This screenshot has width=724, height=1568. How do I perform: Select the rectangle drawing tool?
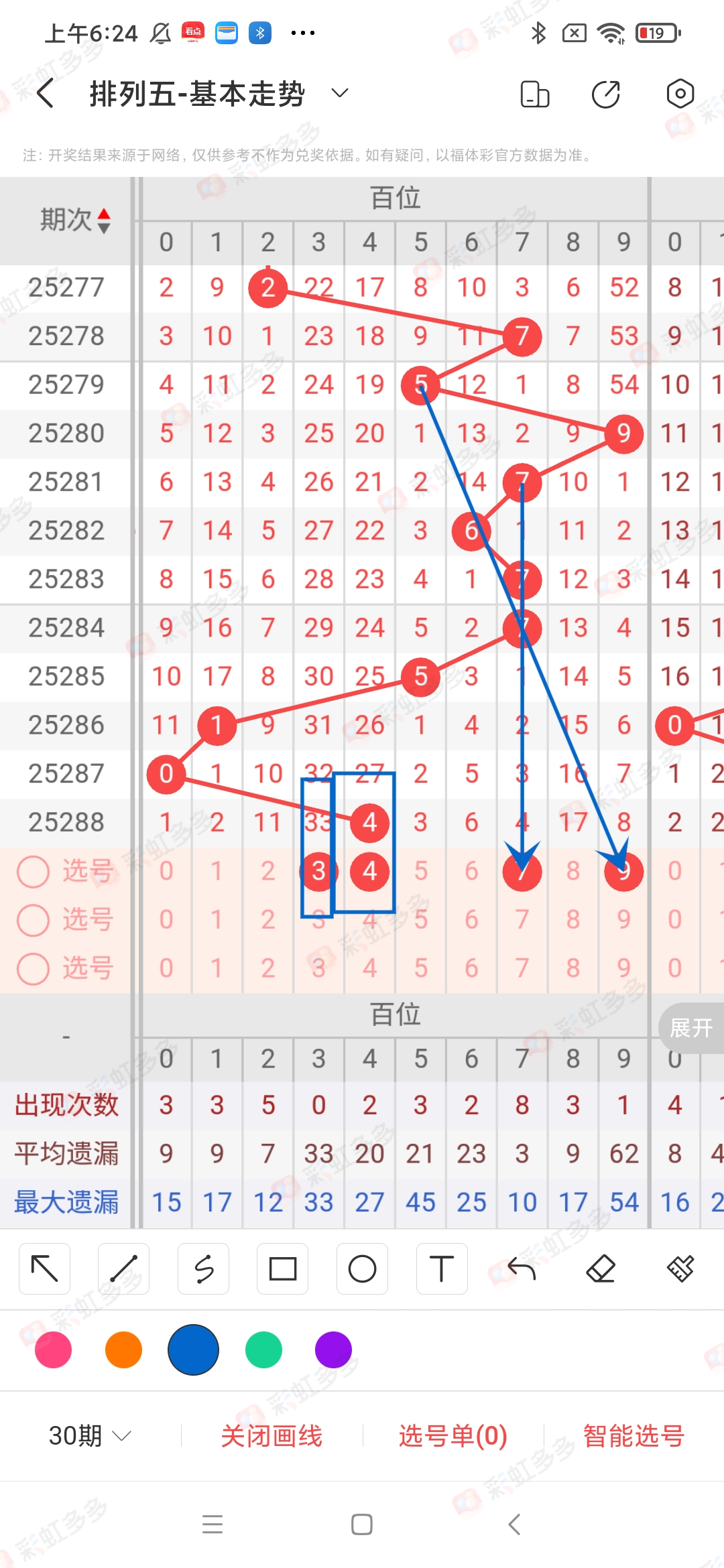click(282, 1268)
